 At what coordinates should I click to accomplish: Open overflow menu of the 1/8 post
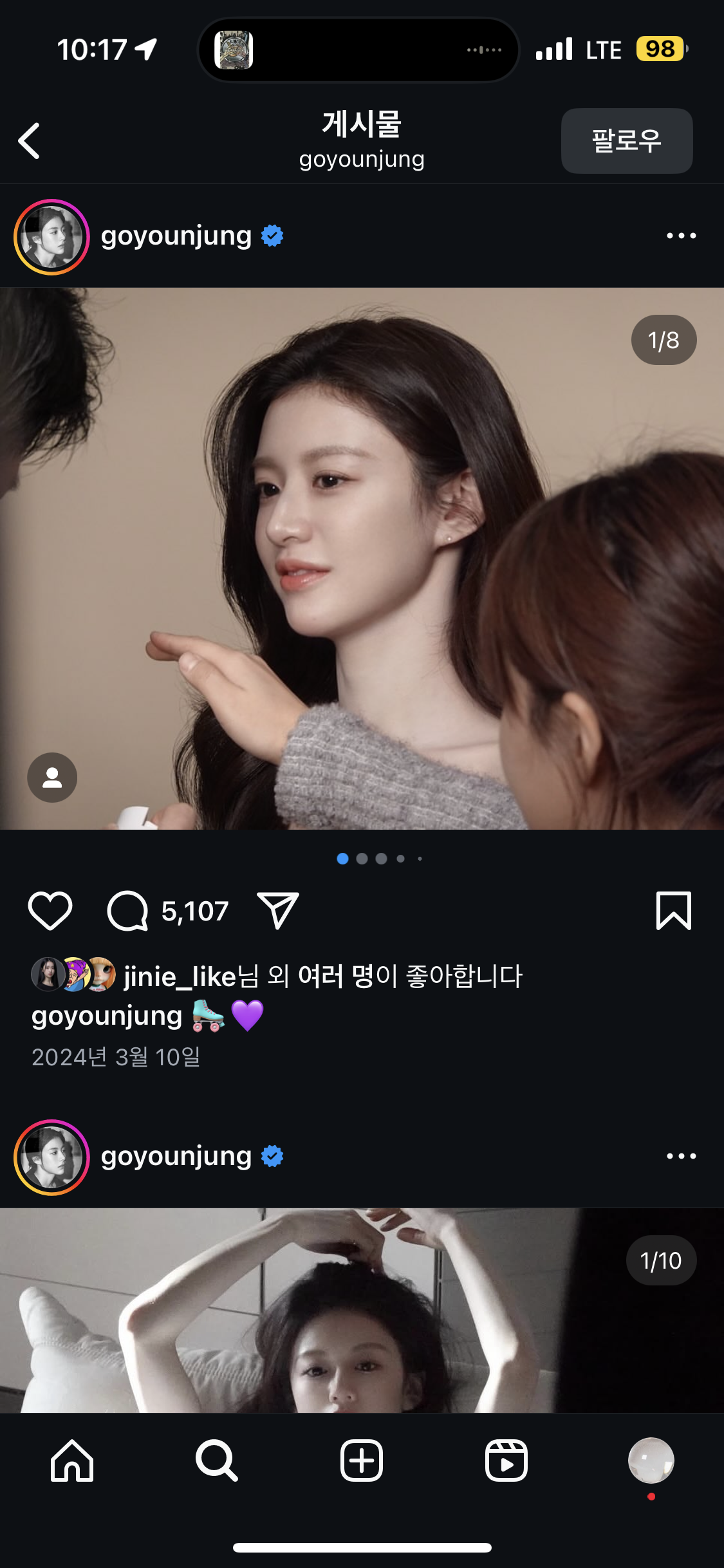click(681, 236)
